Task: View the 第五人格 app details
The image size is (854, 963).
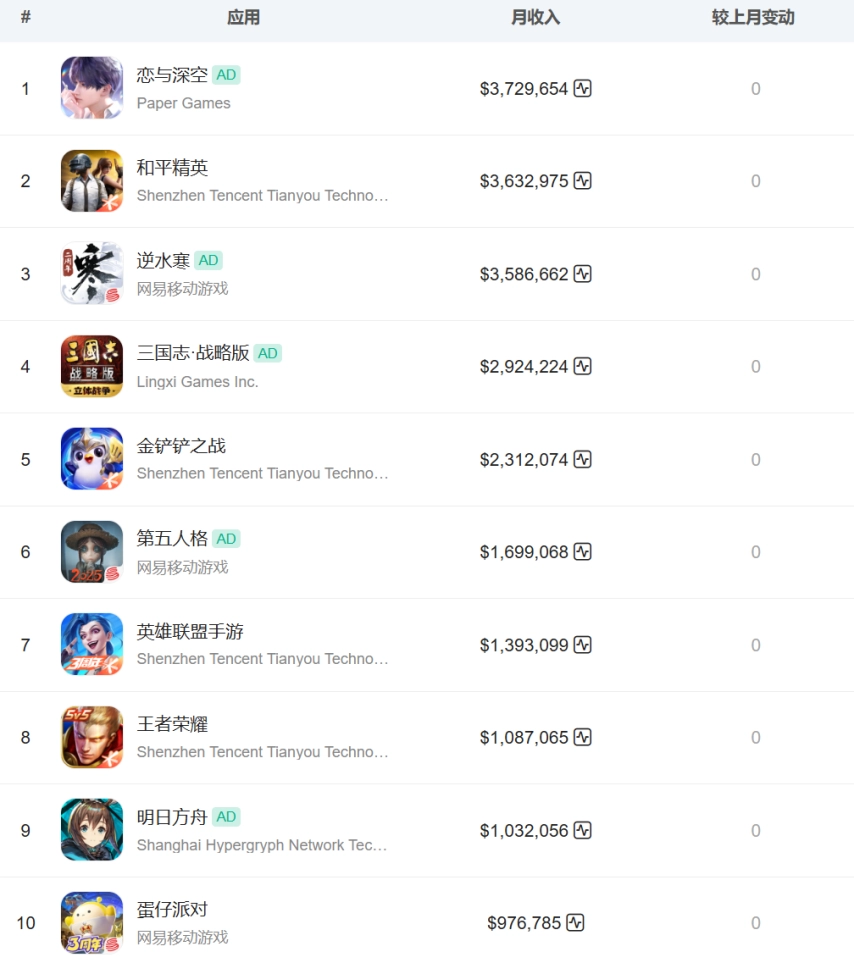Action: [172, 539]
